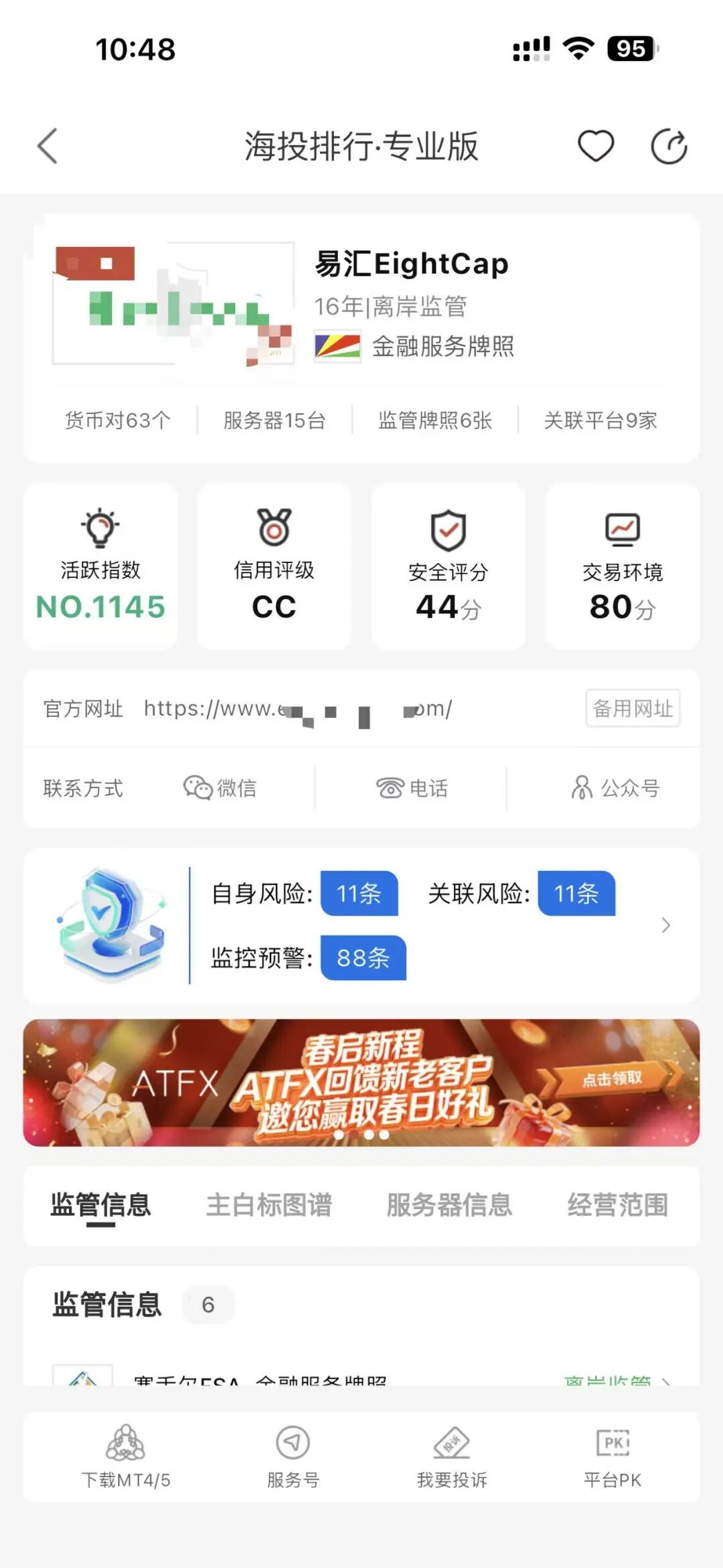Open the 服务号 icon
This screenshot has height=1568, width=723.
pyautogui.click(x=291, y=1445)
